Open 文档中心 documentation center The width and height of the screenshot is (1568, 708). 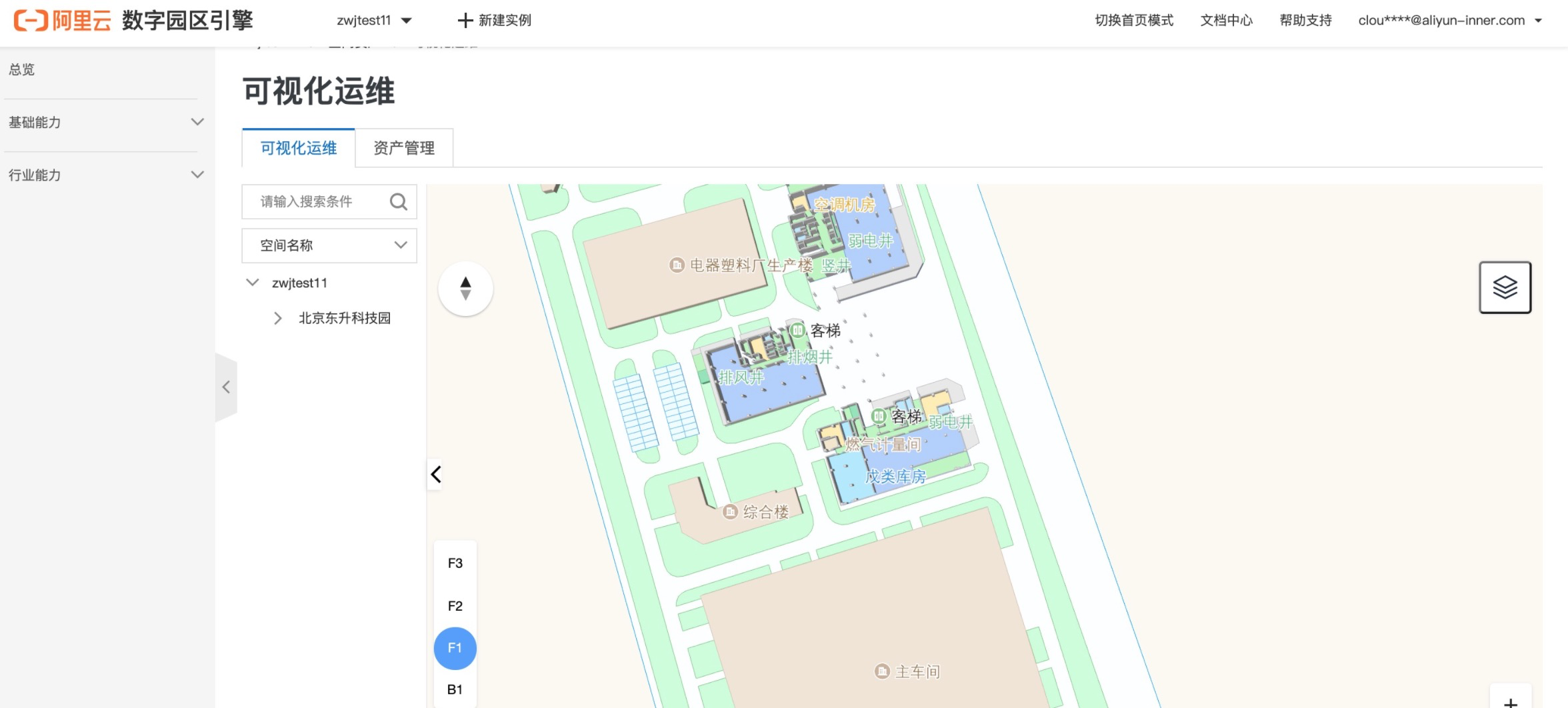[x=1226, y=21]
